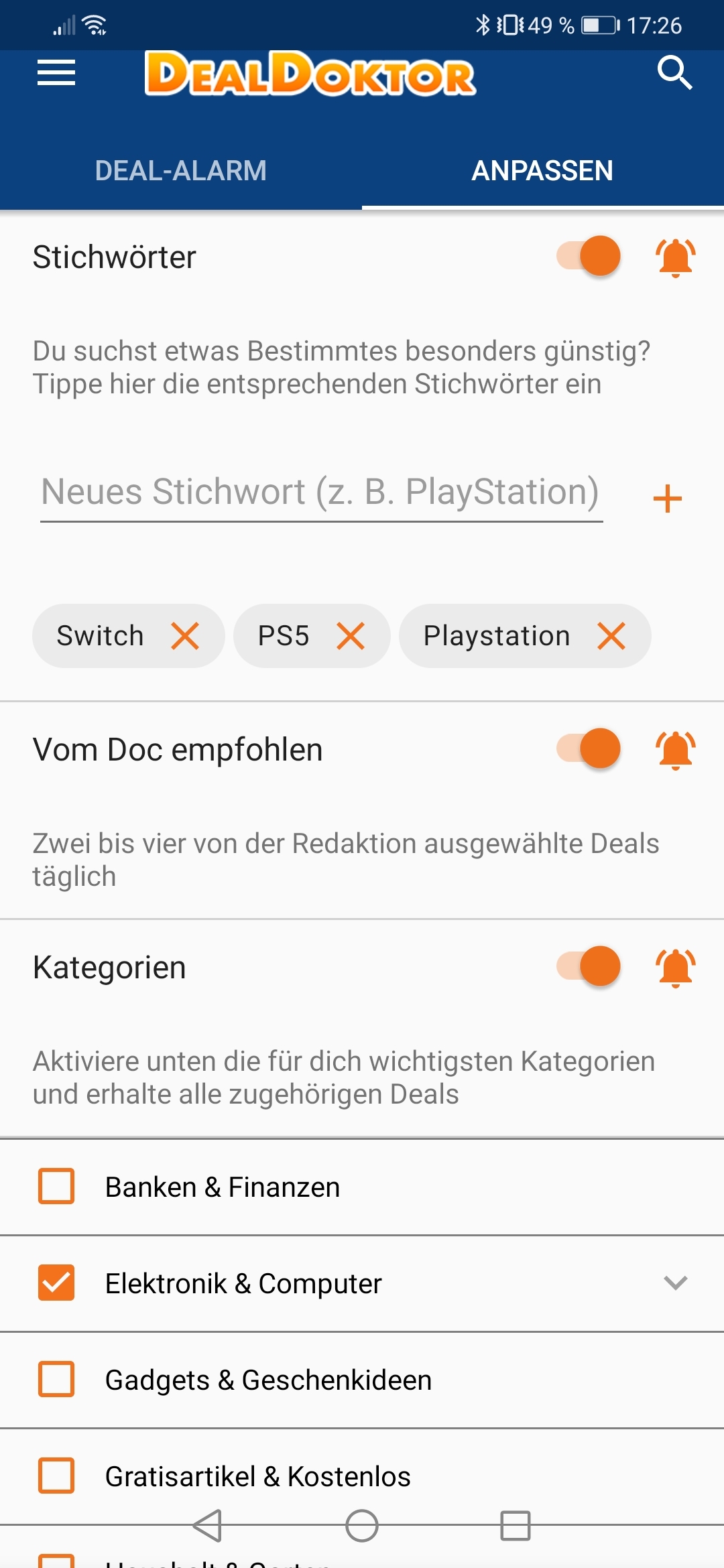Select the Gadgets & Geschenkideen category
The width and height of the screenshot is (724, 1568).
coord(56,1380)
